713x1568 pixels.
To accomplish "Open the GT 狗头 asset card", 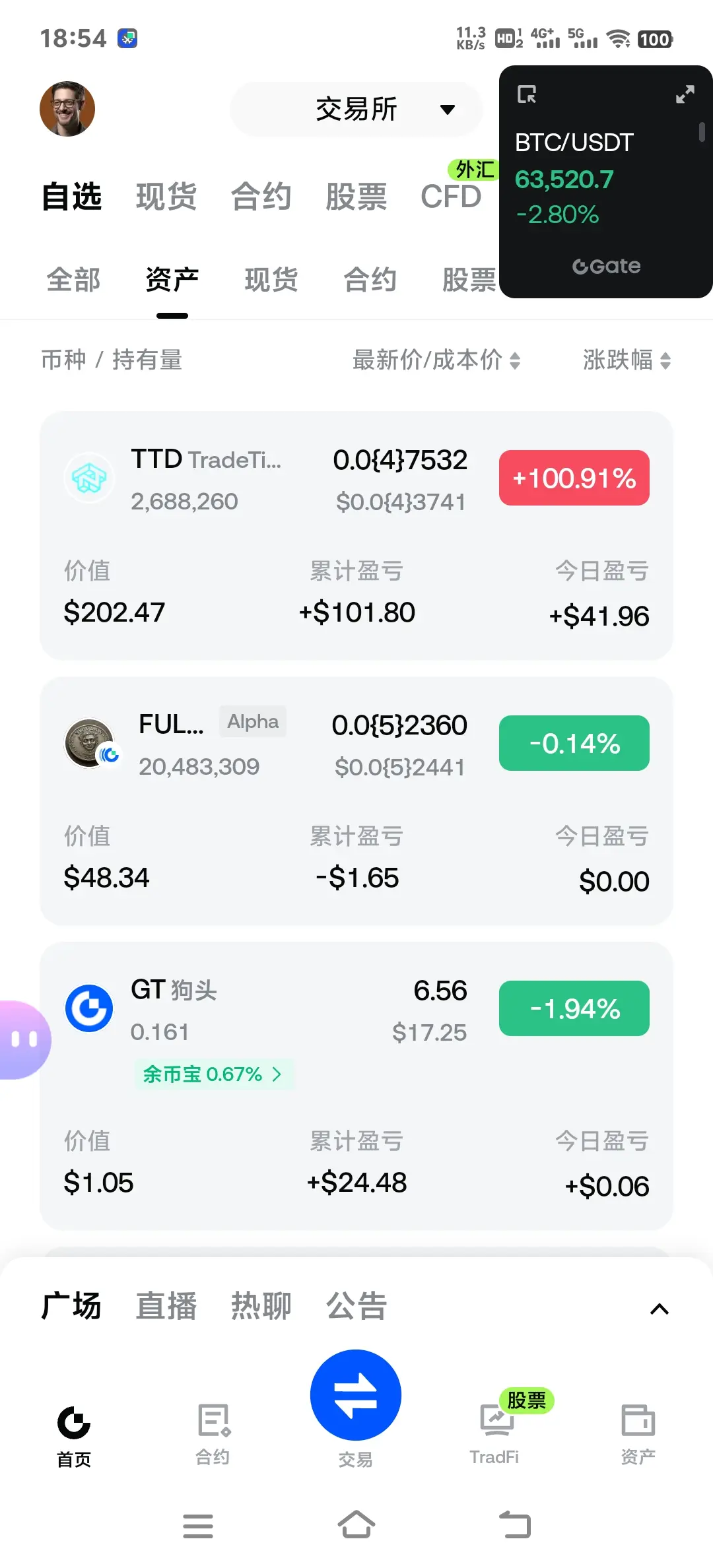I will coord(356,1086).
